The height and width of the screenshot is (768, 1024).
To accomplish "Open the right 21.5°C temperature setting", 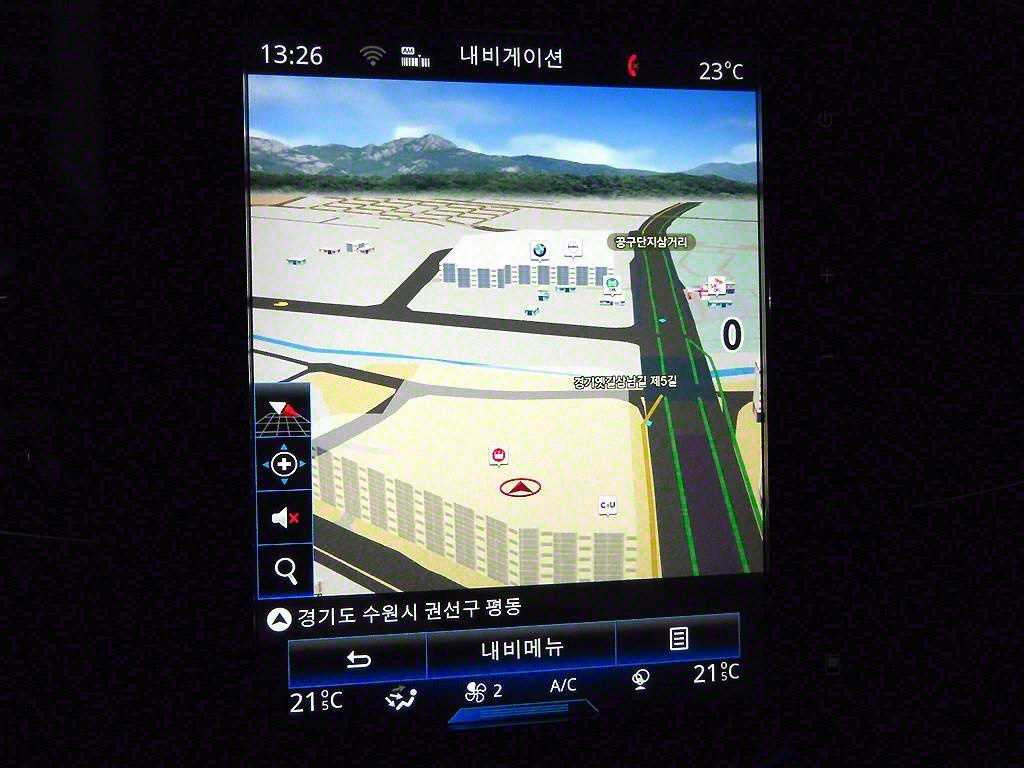I will point(716,673).
